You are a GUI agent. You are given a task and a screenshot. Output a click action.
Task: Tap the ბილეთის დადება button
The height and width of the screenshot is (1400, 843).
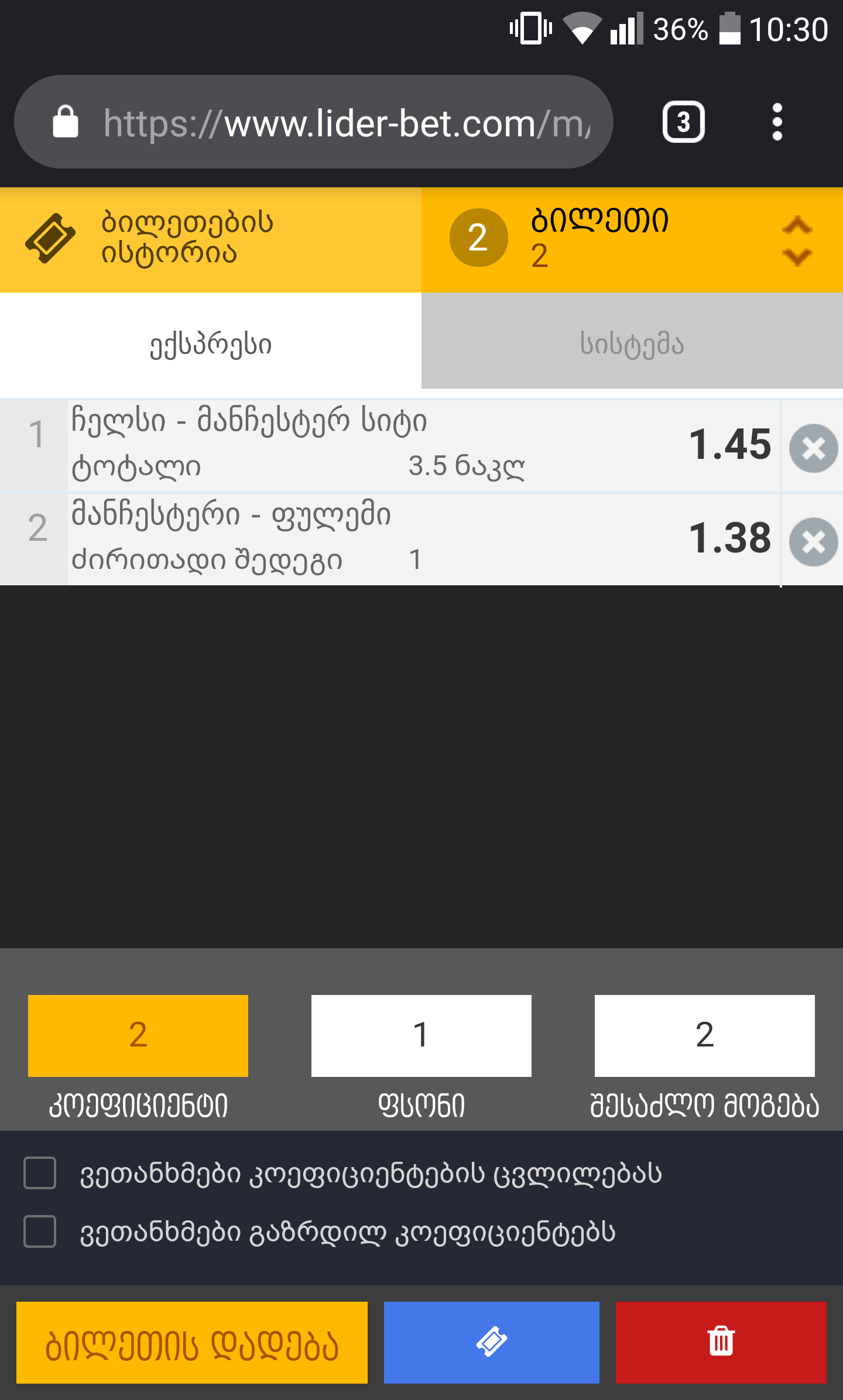point(192,1343)
